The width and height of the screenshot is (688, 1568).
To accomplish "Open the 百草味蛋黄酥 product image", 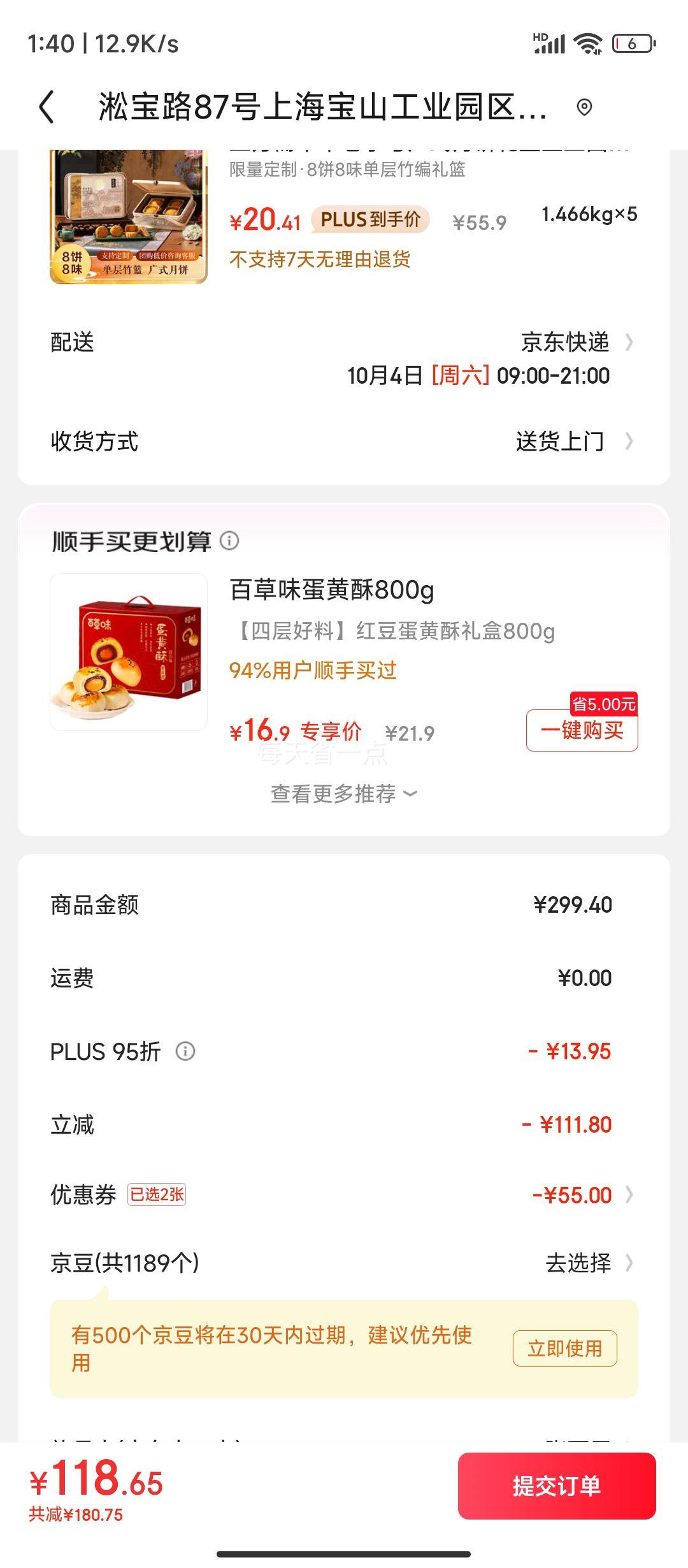I will tap(129, 651).
